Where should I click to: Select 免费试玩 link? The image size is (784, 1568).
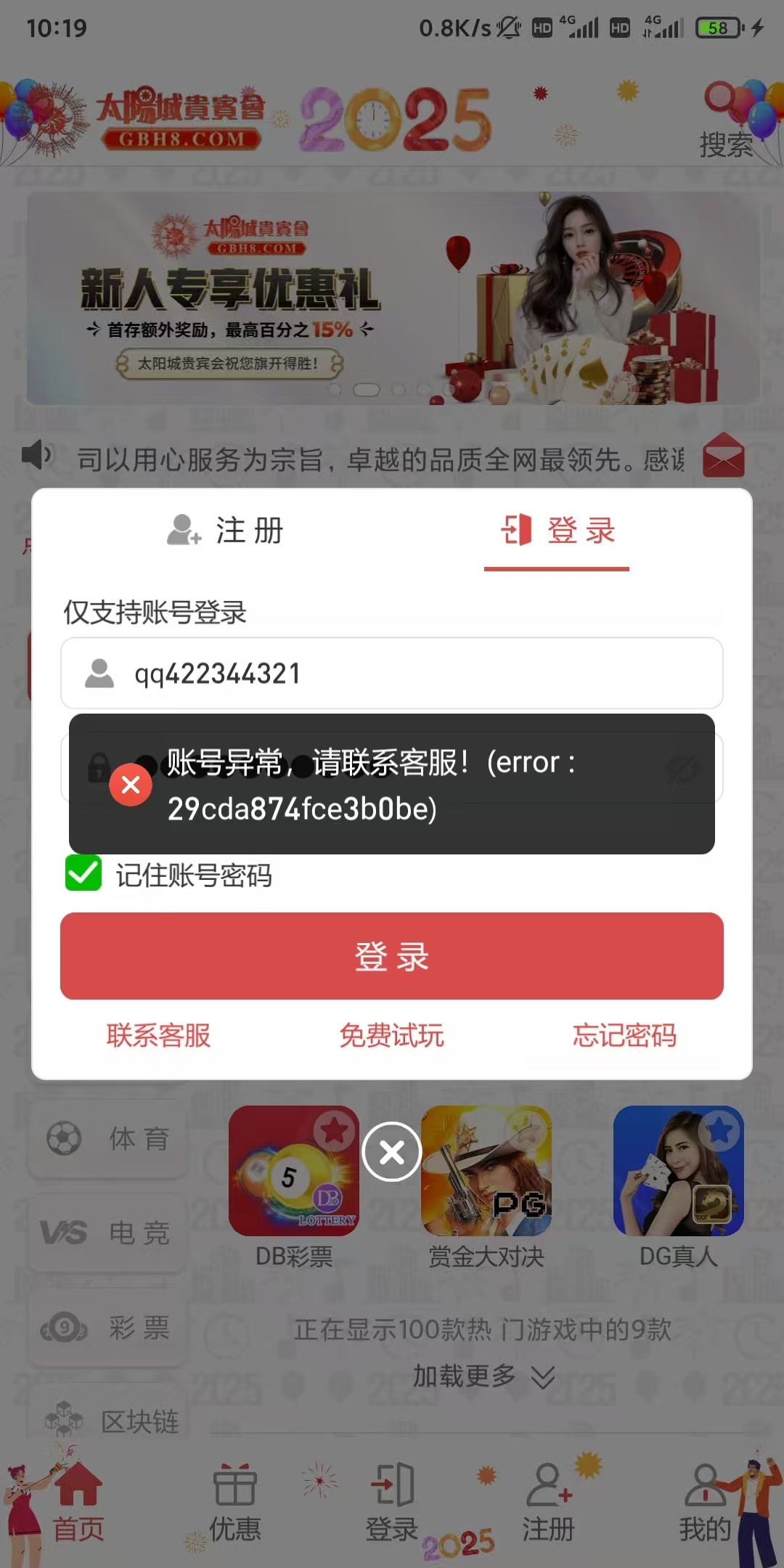pyautogui.click(x=392, y=1035)
